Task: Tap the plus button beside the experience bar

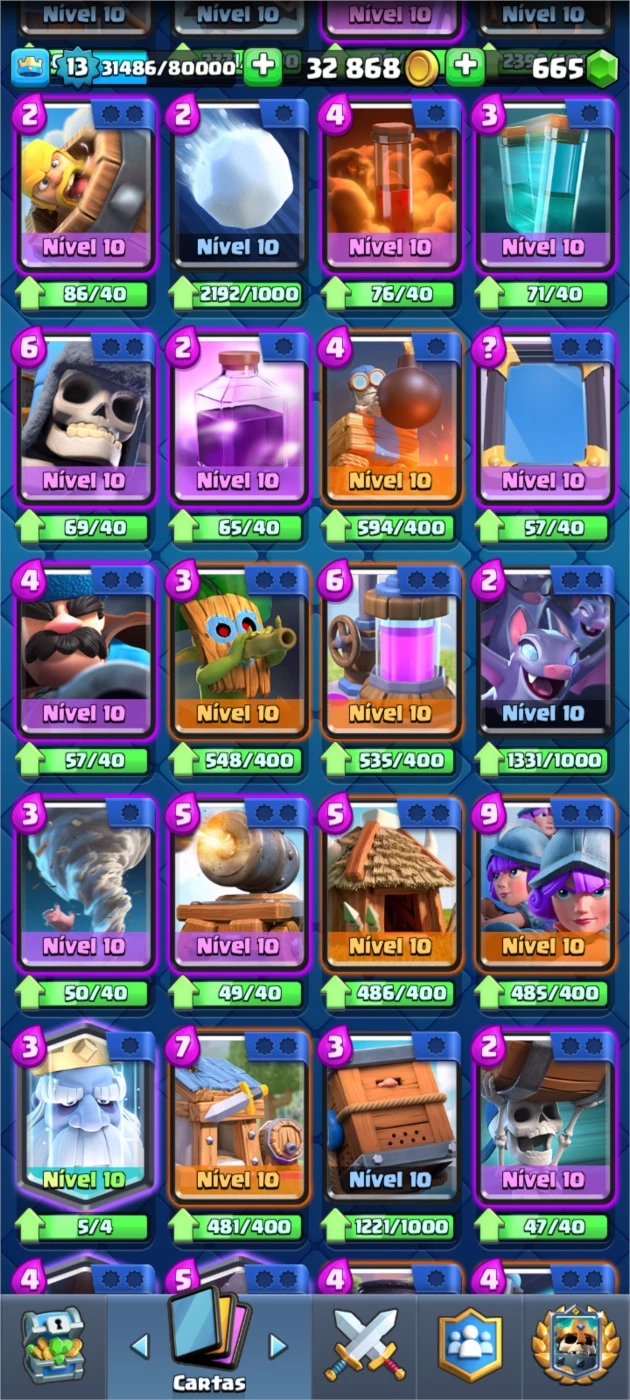Action: click(x=262, y=67)
